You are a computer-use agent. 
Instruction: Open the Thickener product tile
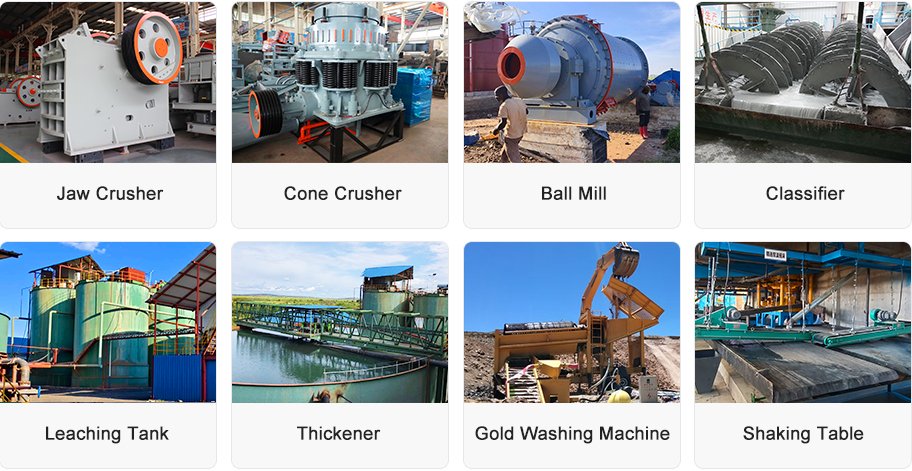[340, 355]
